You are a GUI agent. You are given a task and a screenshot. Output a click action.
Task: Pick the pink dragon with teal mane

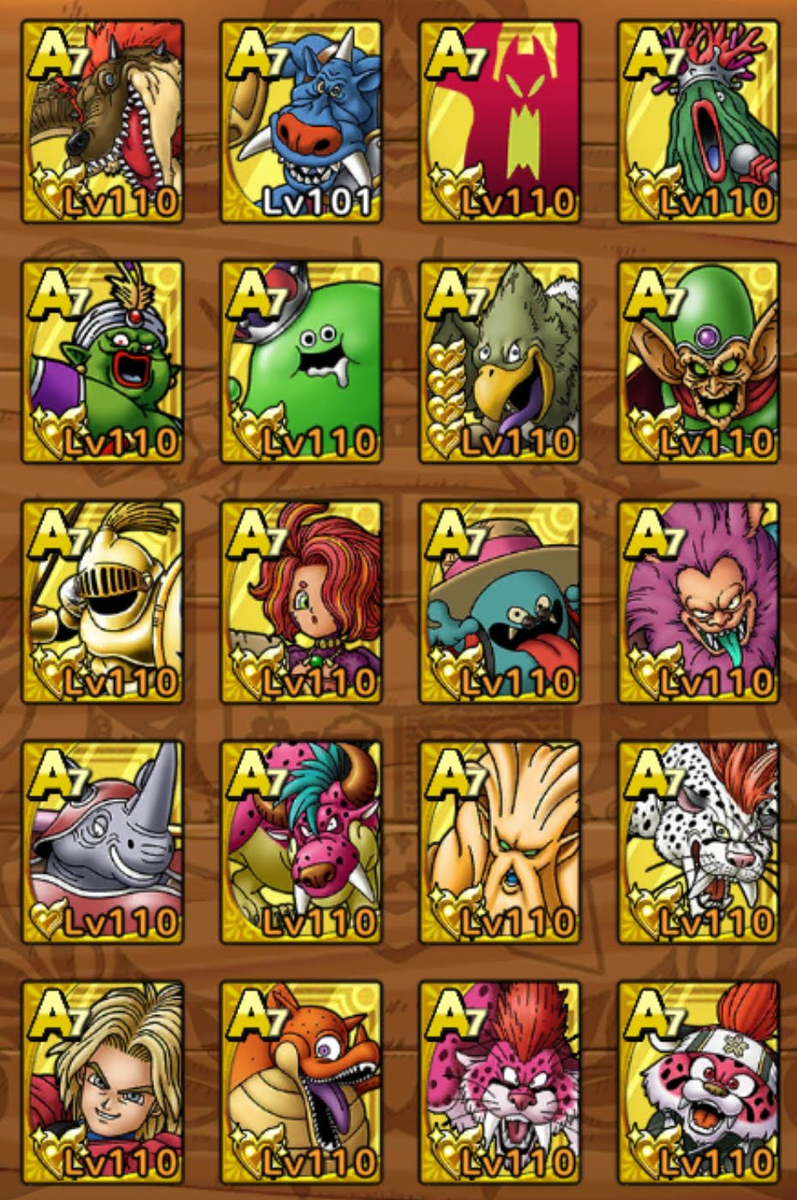tap(301, 841)
